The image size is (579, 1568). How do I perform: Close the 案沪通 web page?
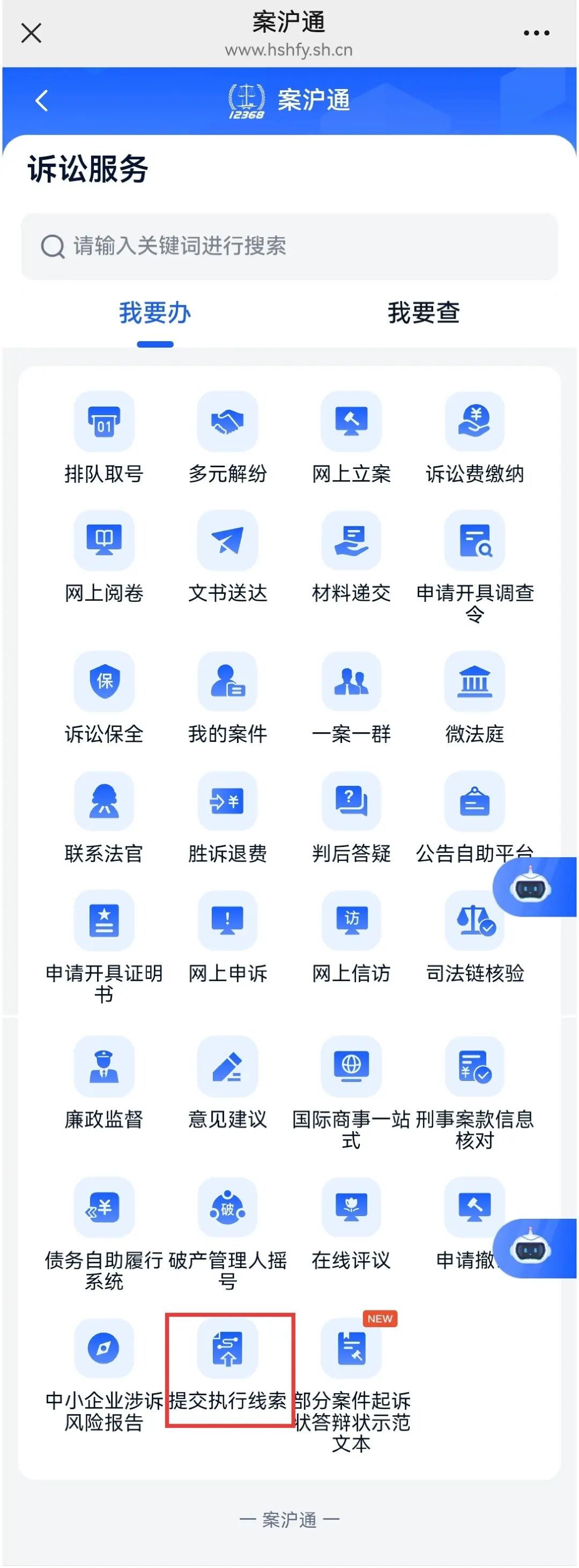[31, 33]
